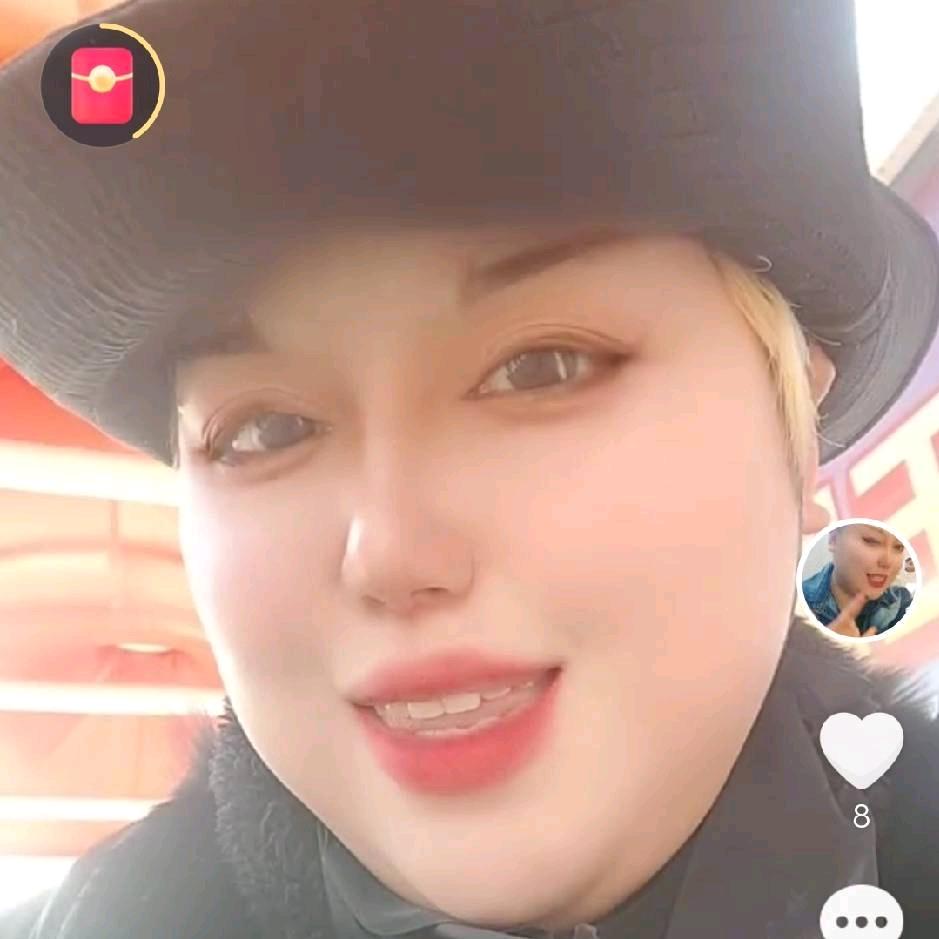Open the comments bubble icon
939x939 pixels.
pos(861,915)
